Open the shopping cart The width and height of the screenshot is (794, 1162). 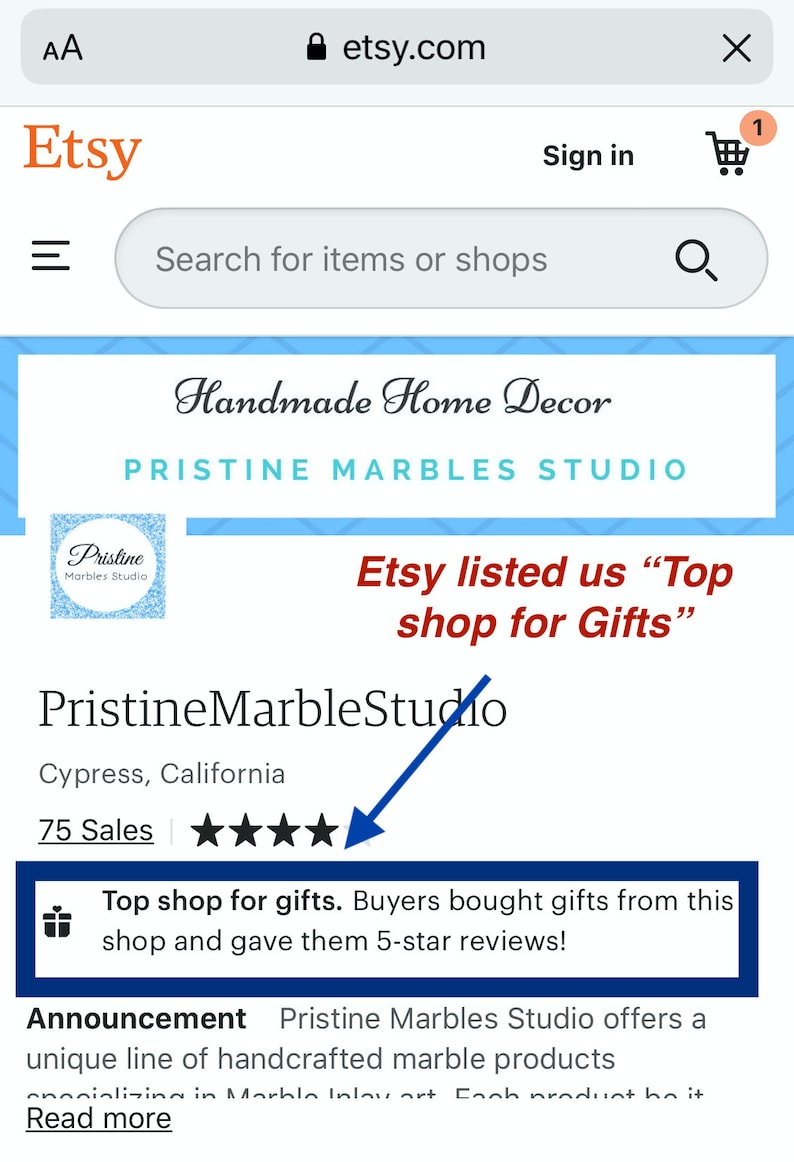729,153
